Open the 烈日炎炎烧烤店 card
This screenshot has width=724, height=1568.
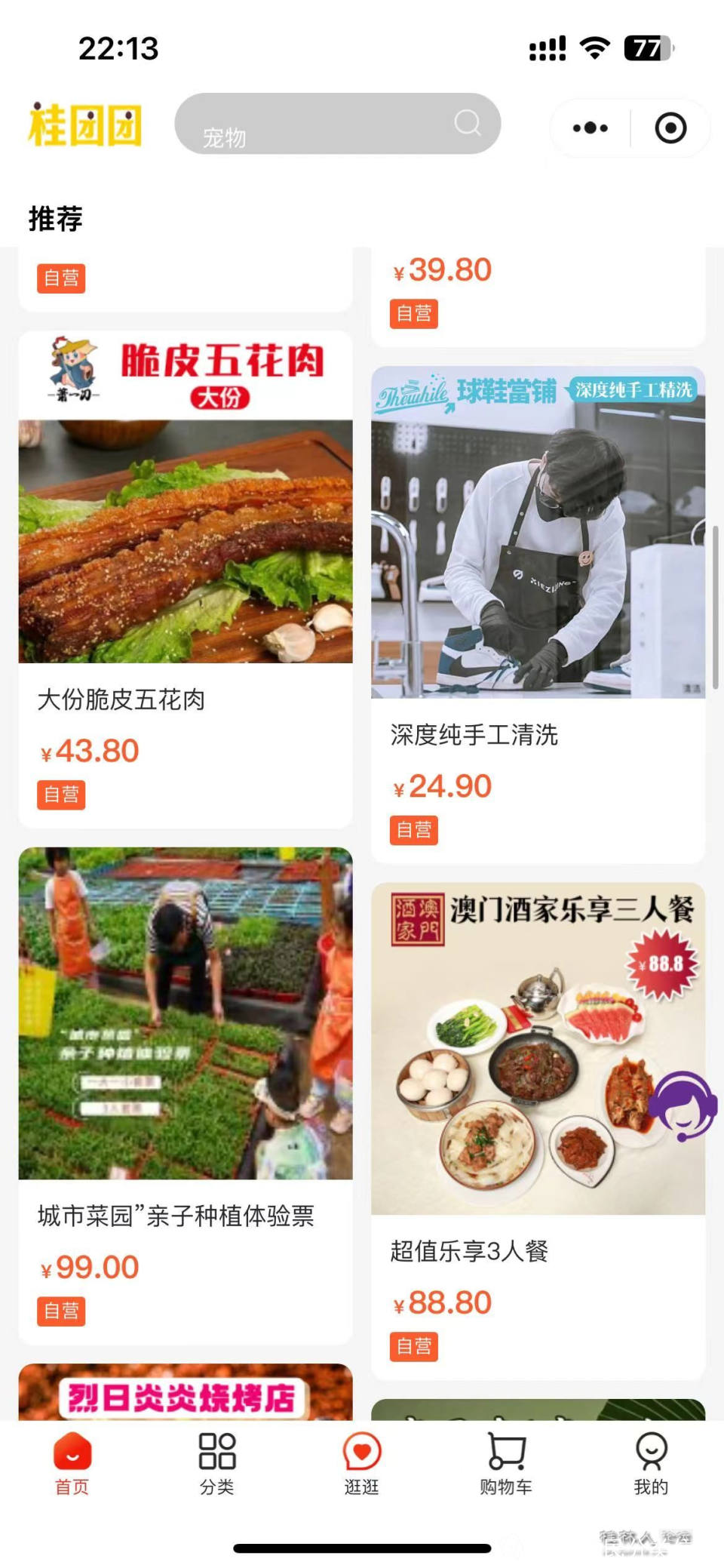click(x=186, y=1394)
